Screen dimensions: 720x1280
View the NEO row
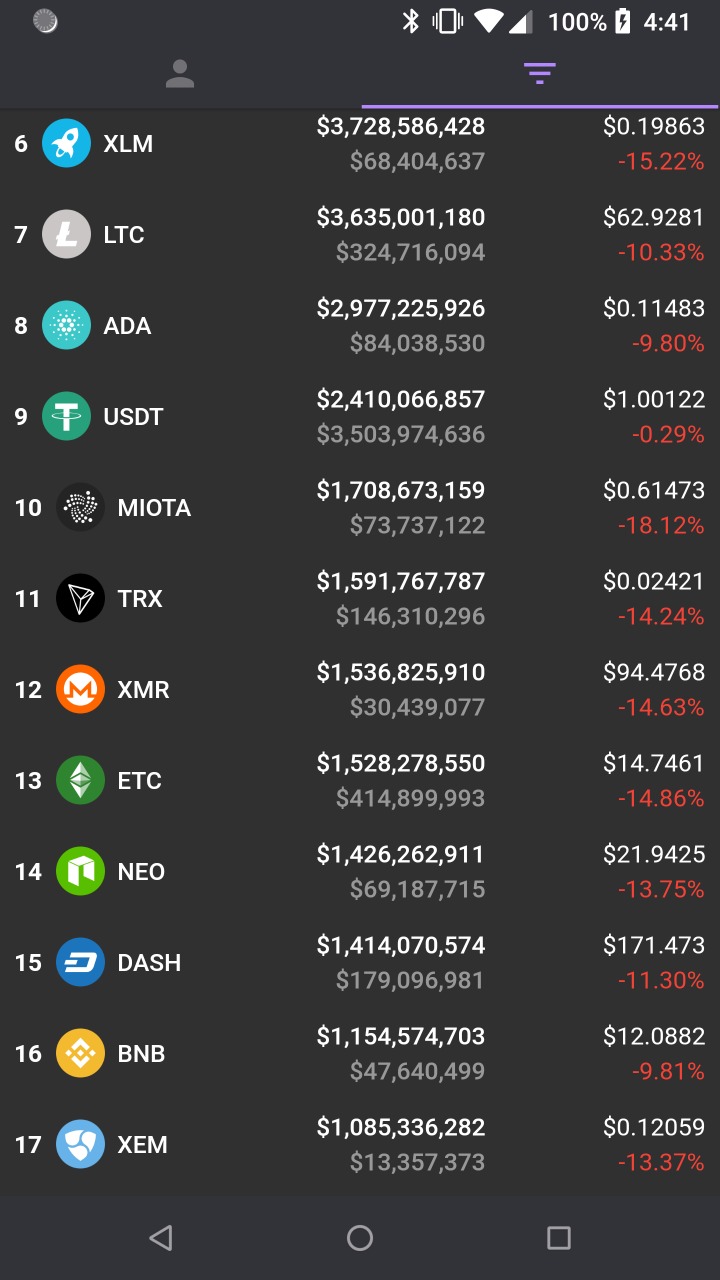[360, 872]
